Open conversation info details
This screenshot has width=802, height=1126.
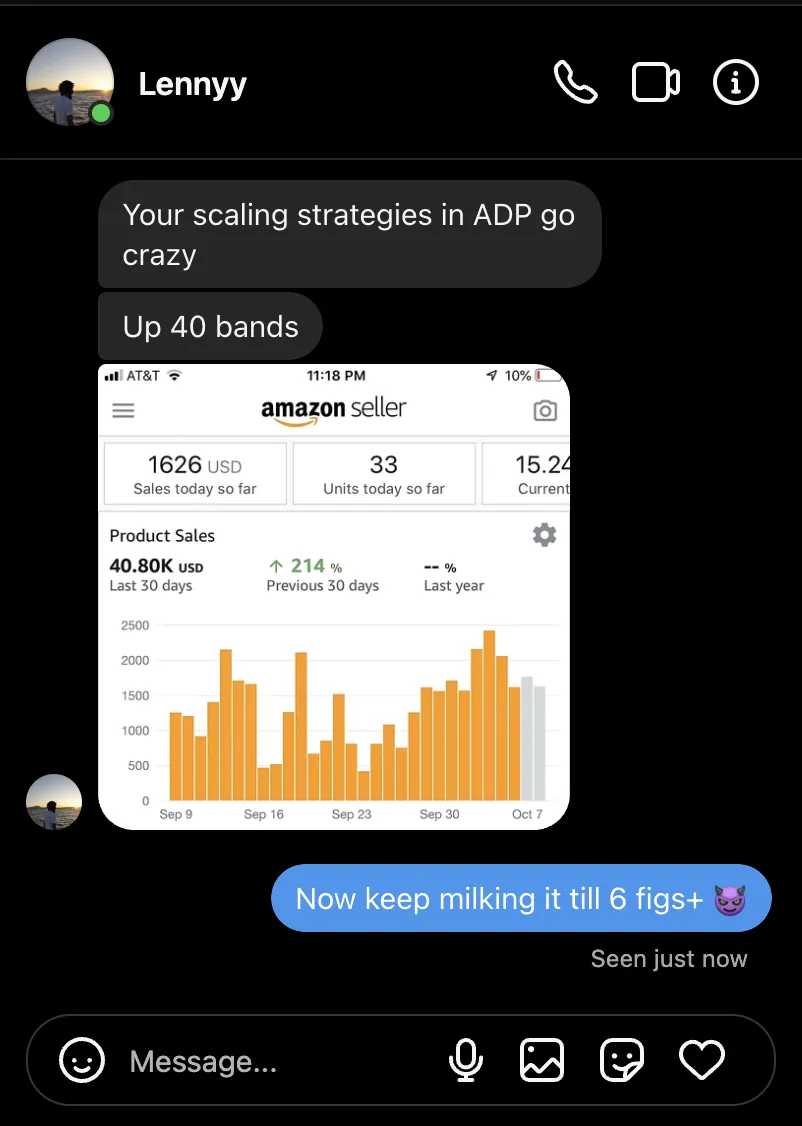(736, 83)
